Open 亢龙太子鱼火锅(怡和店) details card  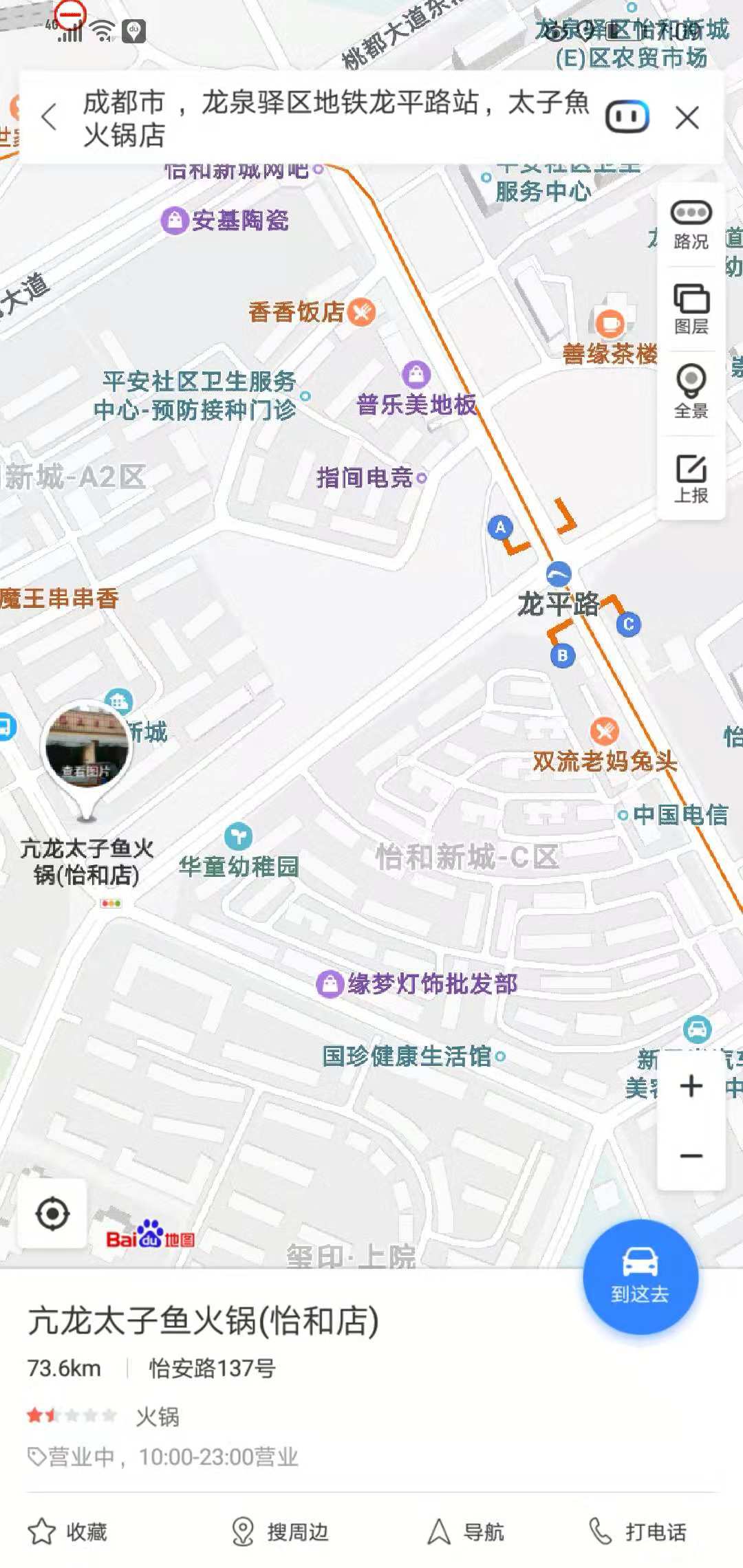click(204, 1321)
